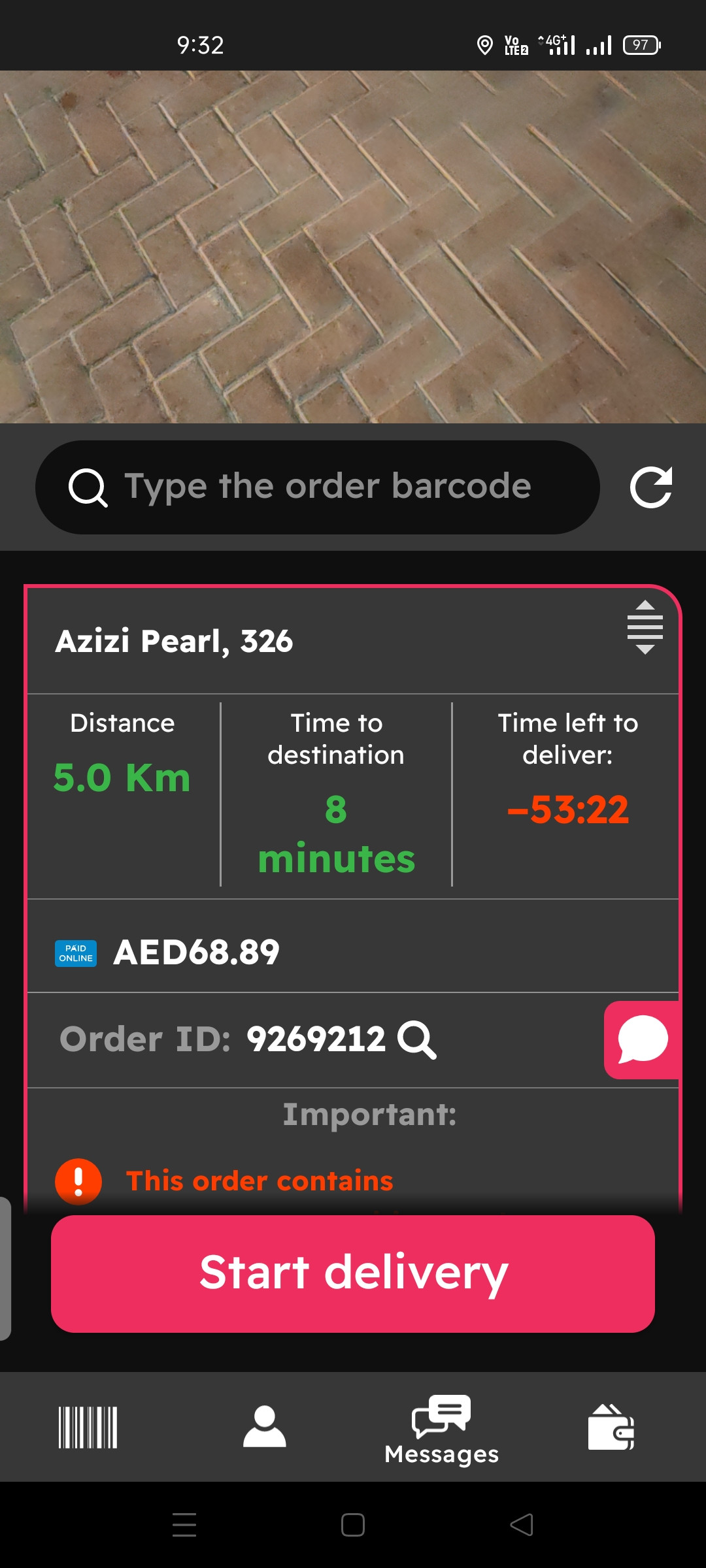
Task: Refresh the order list
Action: (x=651, y=487)
